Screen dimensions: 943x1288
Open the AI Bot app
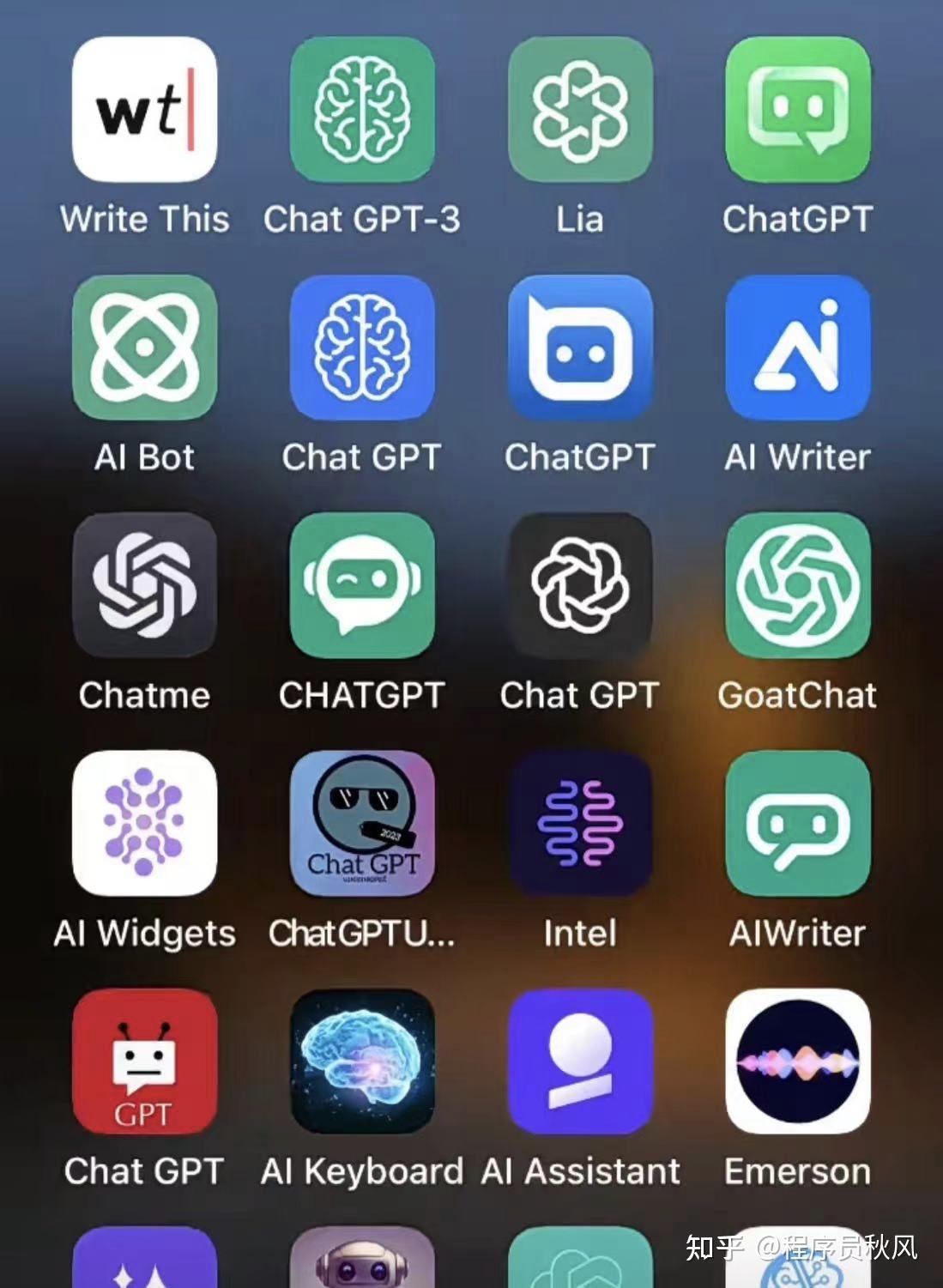144,348
